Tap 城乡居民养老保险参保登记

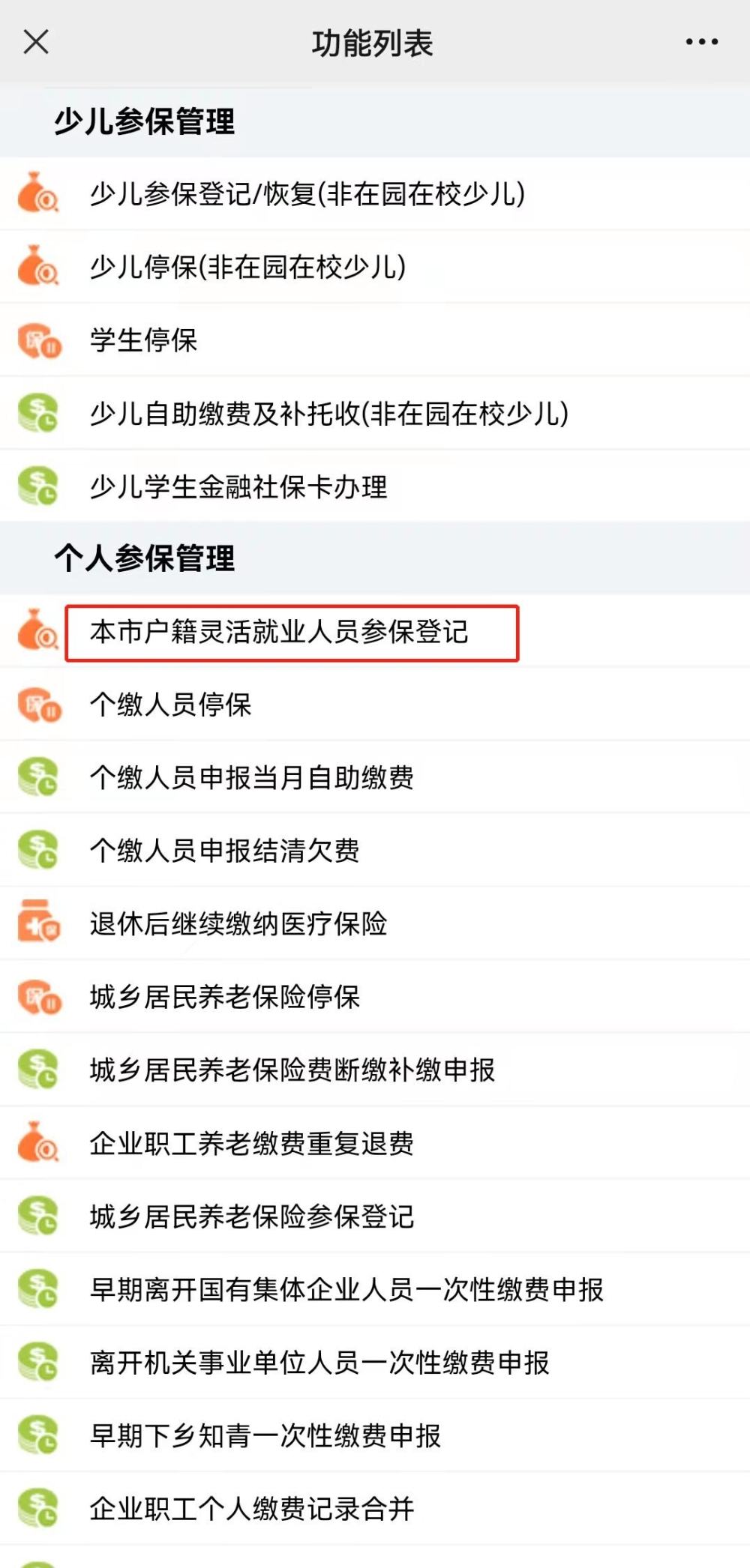point(375,1216)
